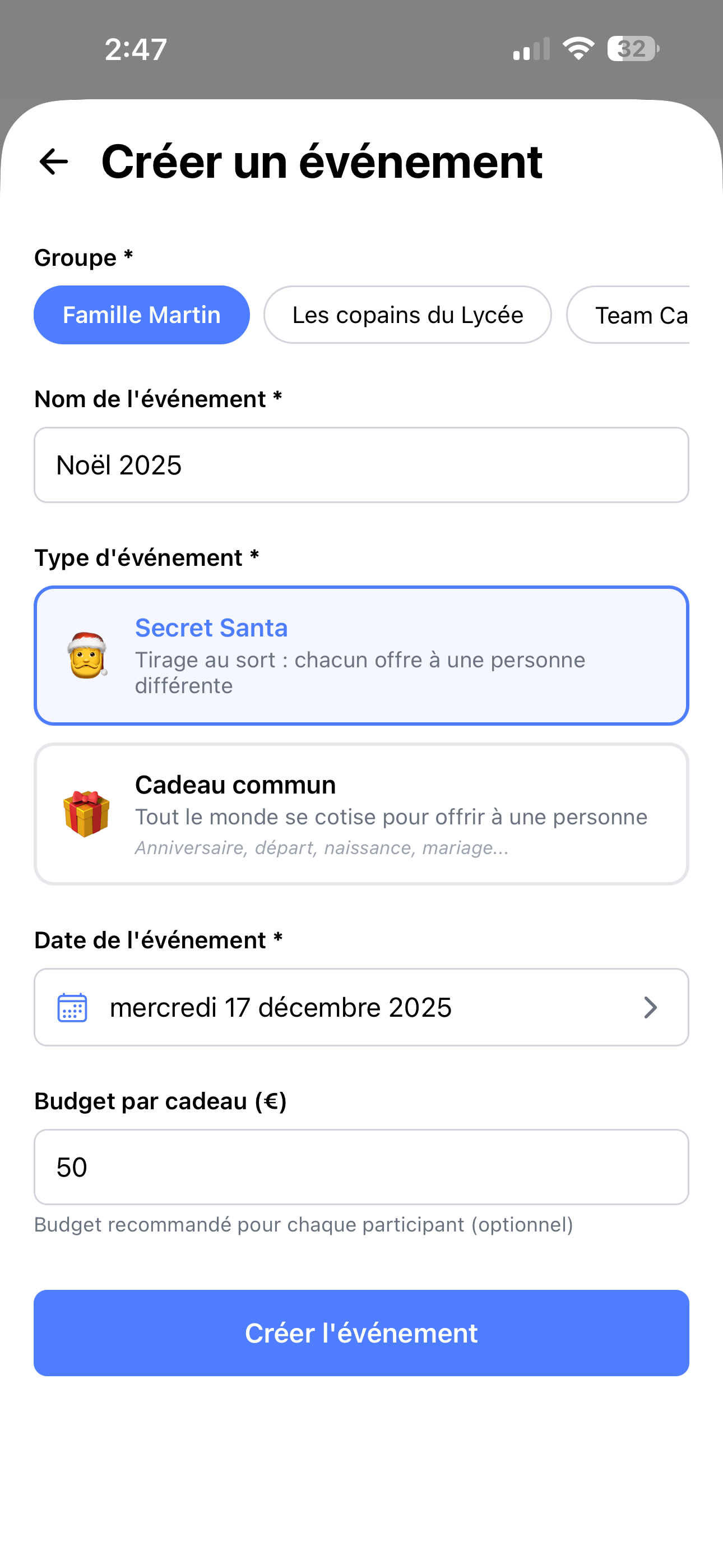723x1568 pixels.
Task: Expand the date picker via the chevron
Action: 651,1007
